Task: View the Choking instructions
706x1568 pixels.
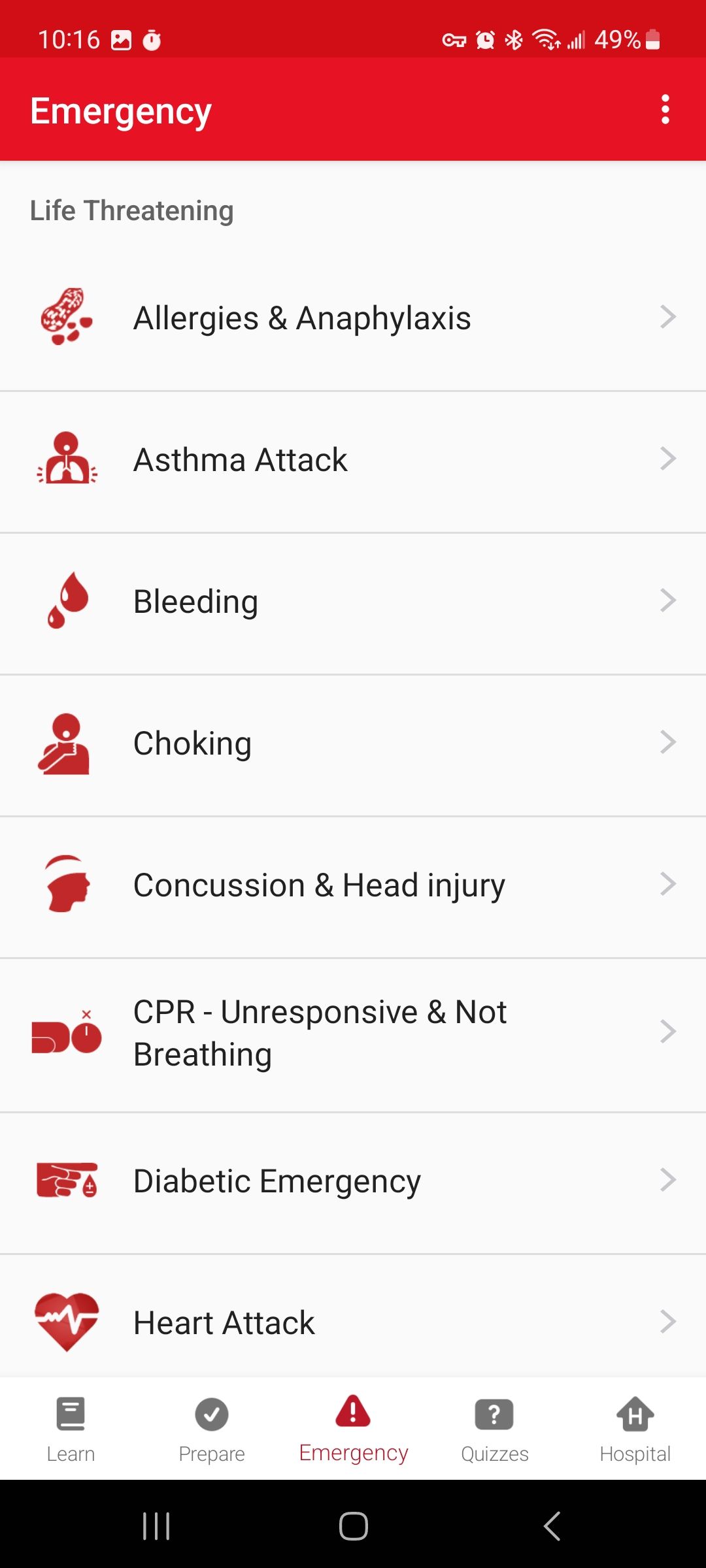Action: point(353,743)
